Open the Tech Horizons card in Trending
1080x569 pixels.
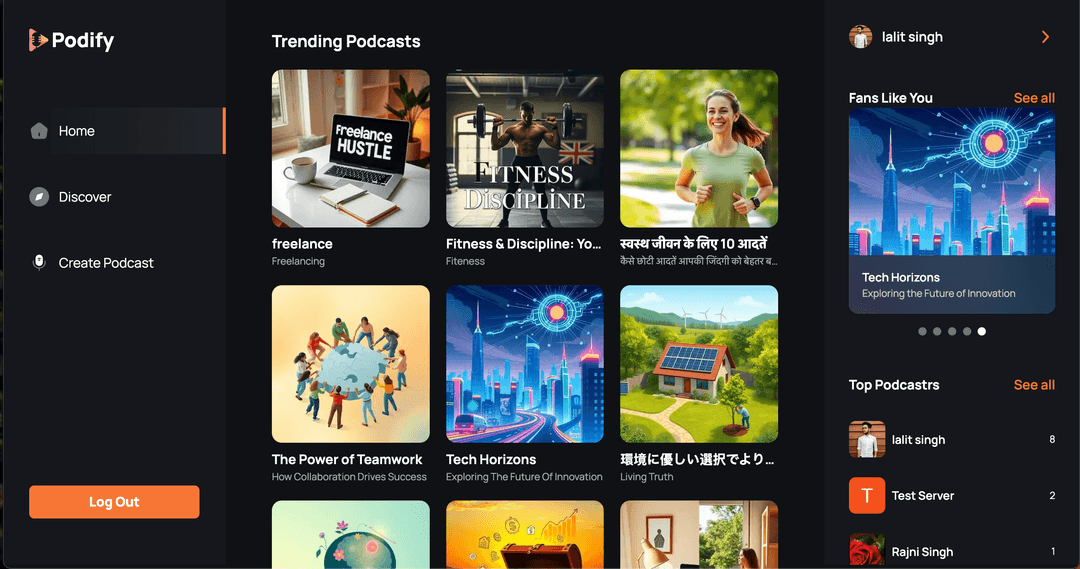(x=524, y=364)
